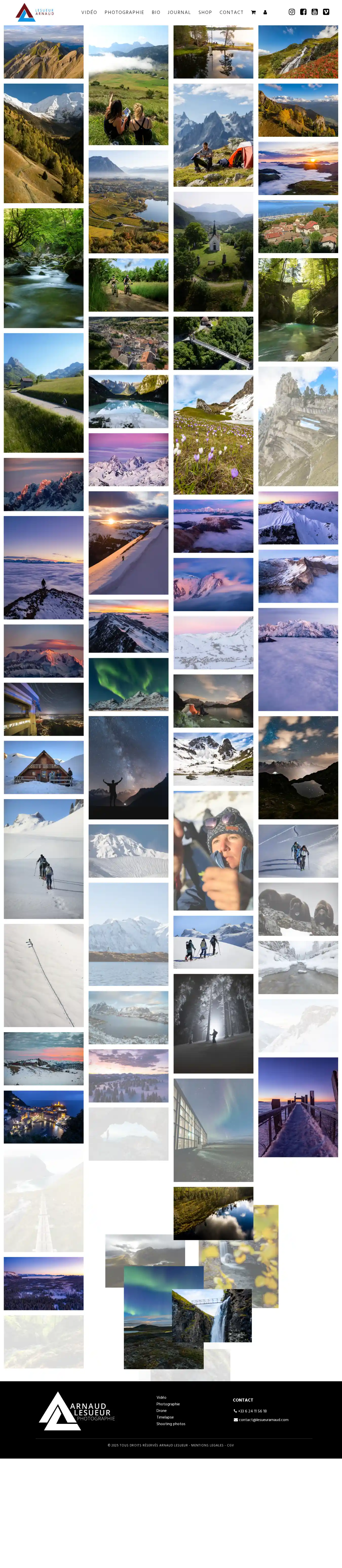Tap the Lesueur Arnaud header logo
Screen dimensions: 342x1568
point(35,12)
